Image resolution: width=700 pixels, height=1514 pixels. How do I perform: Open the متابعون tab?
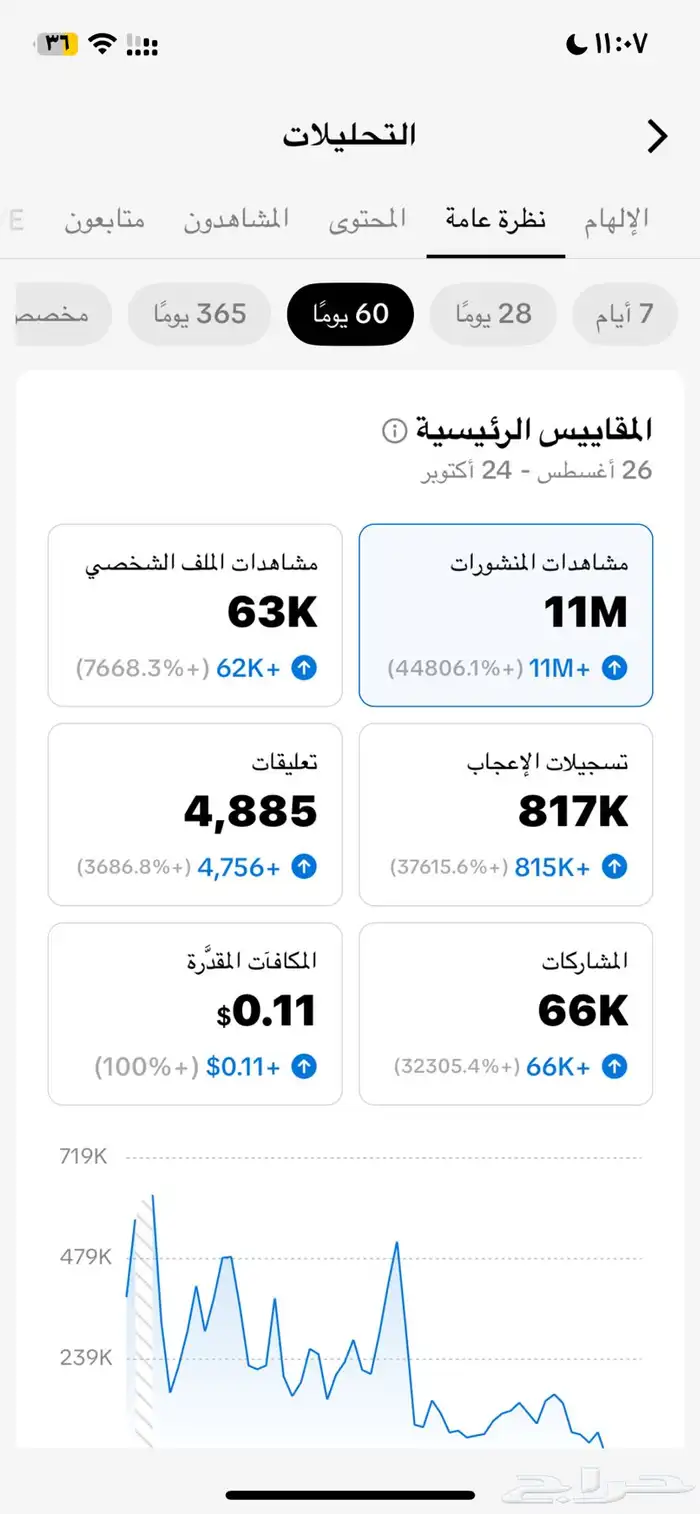coord(105,219)
